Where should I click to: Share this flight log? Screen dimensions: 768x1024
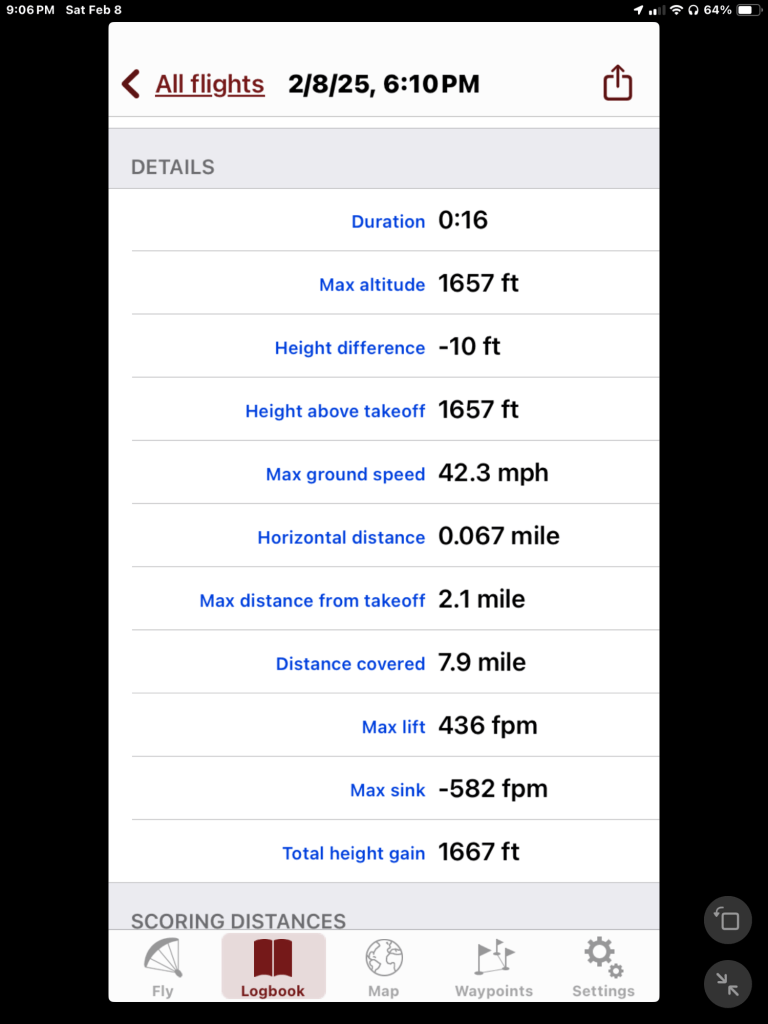click(x=618, y=83)
